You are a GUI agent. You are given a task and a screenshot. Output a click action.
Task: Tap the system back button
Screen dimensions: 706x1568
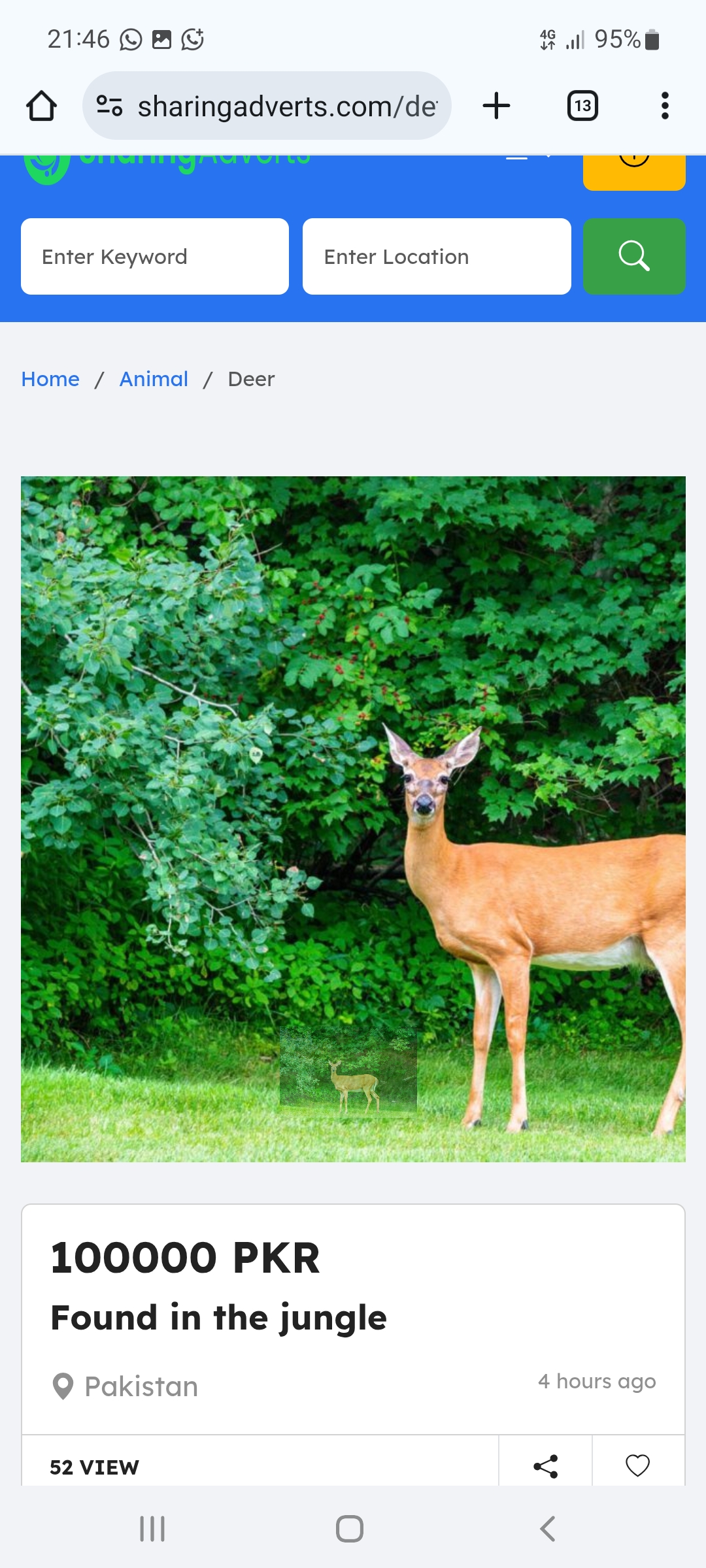pos(548,1529)
